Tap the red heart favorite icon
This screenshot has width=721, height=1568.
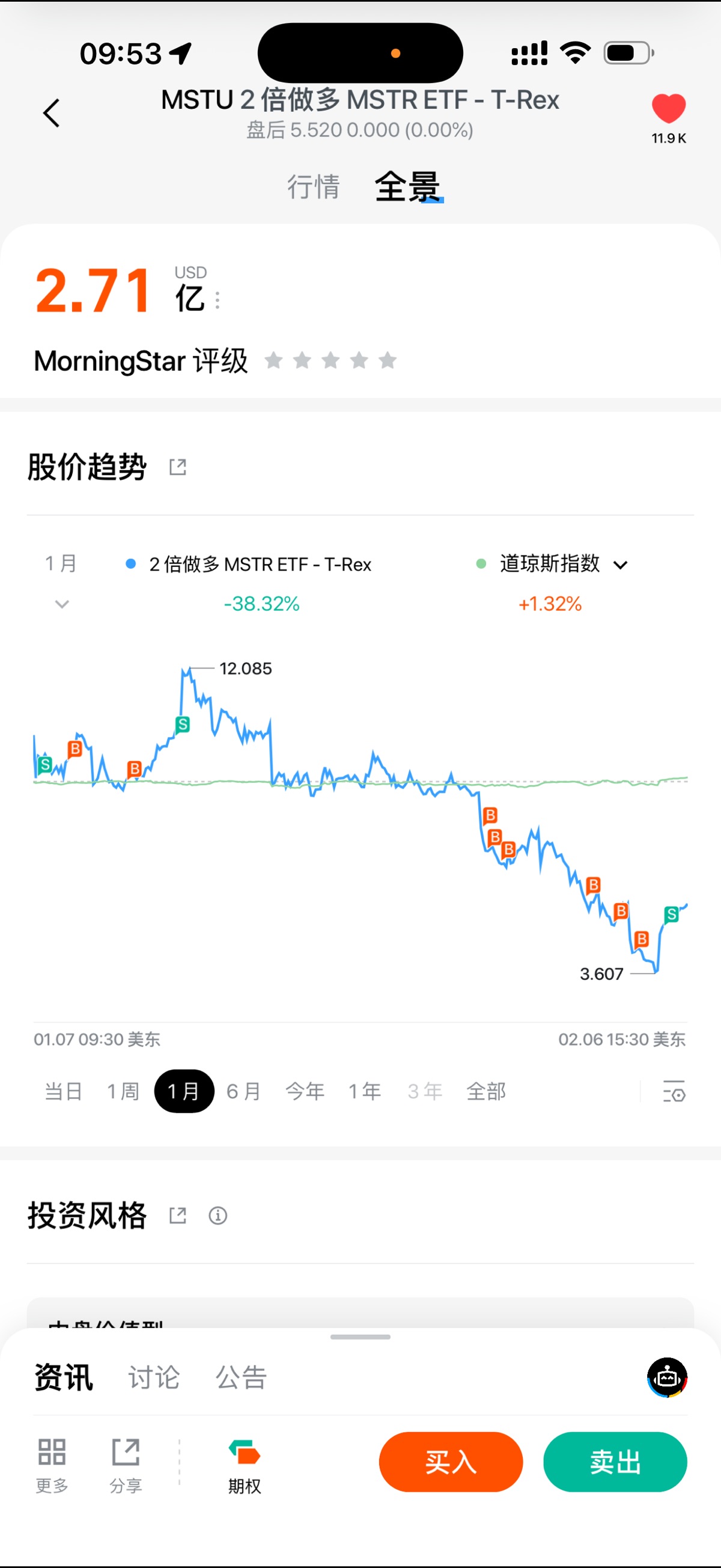[668, 109]
